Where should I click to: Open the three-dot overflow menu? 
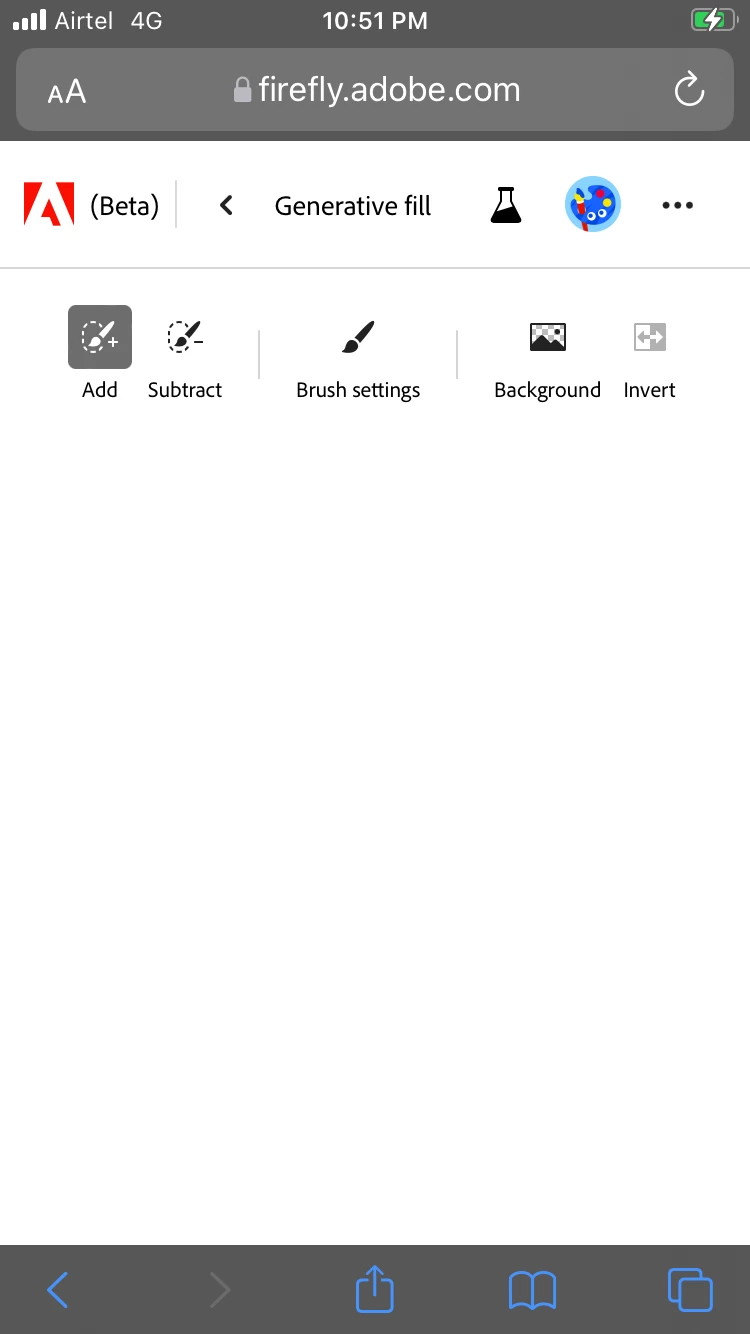tap(677, 206)
